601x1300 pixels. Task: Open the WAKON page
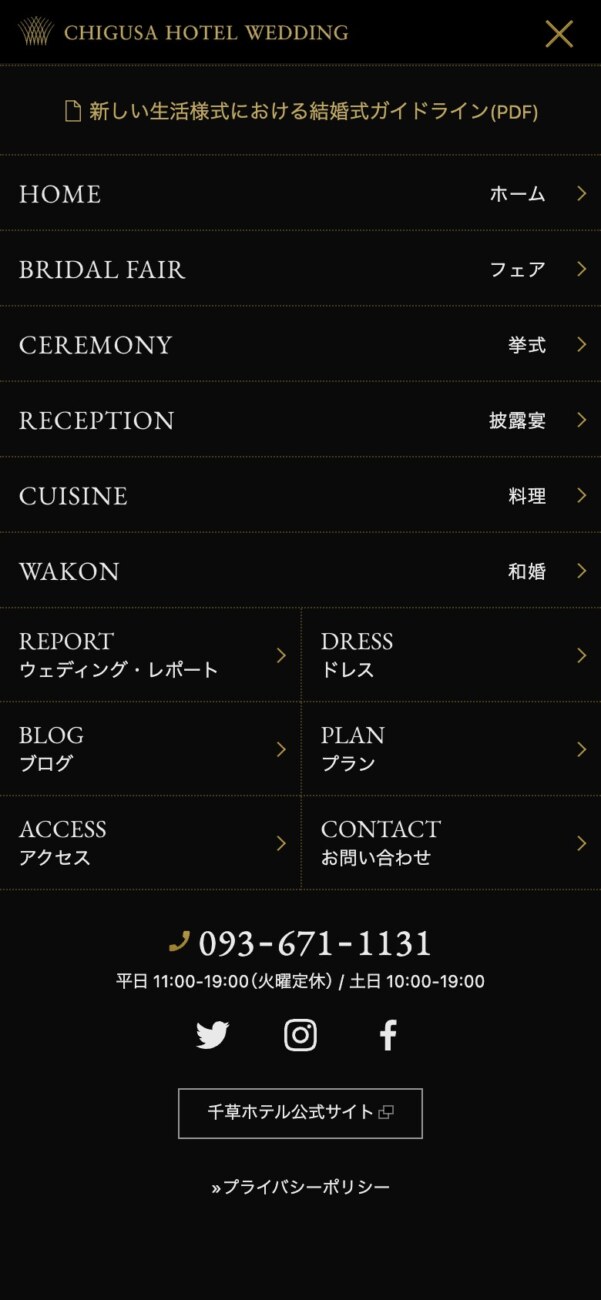tap(300, 571)
